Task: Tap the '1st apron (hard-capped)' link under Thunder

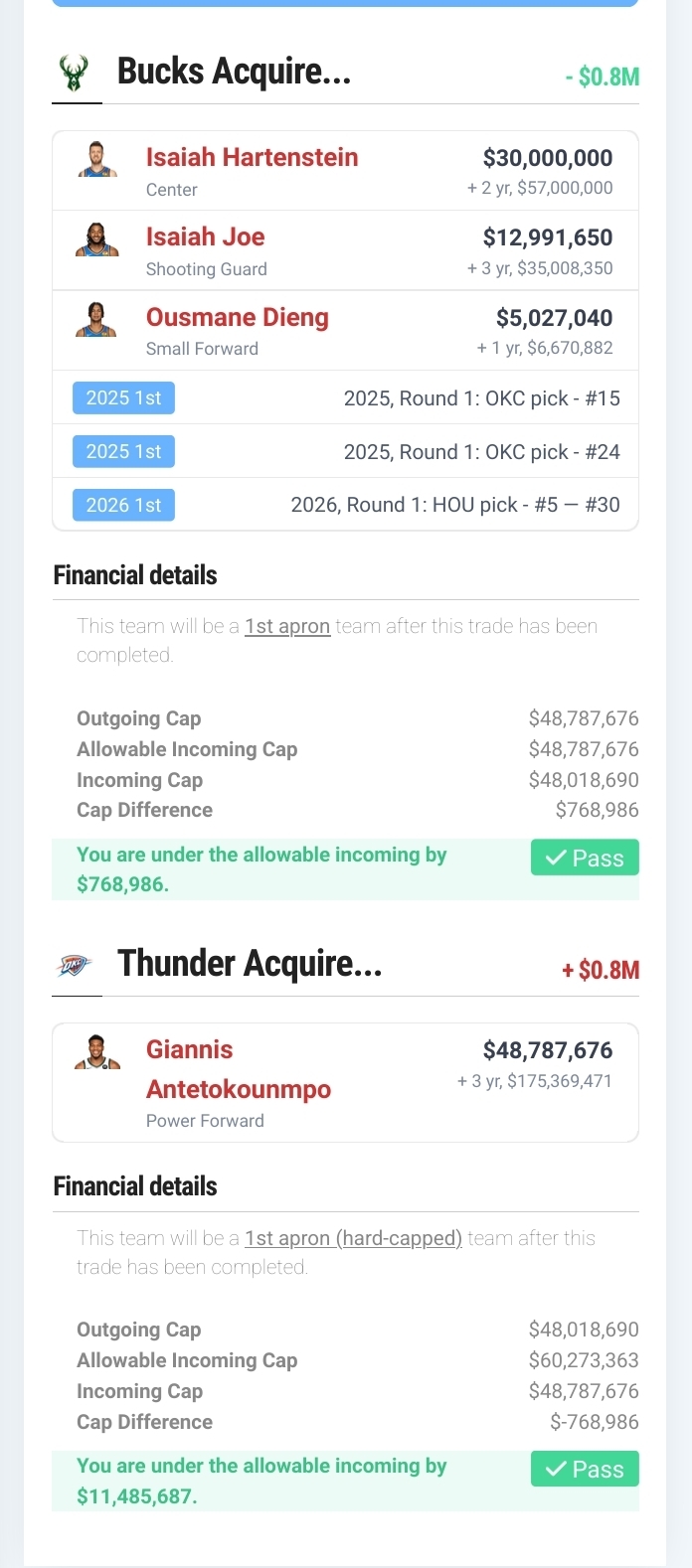Action: pyautogui.click(x=353, y=1238)
